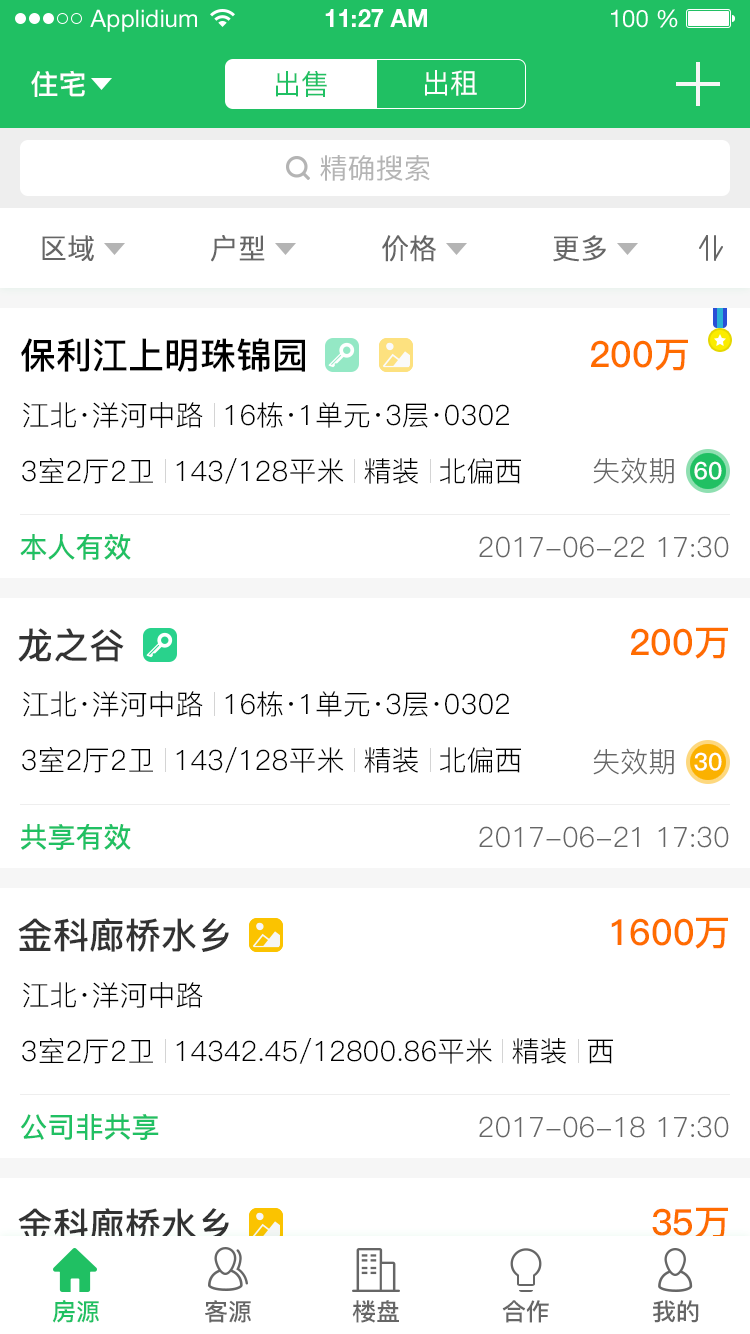Open the 住宅 property type dropdown

pos(71,84)
